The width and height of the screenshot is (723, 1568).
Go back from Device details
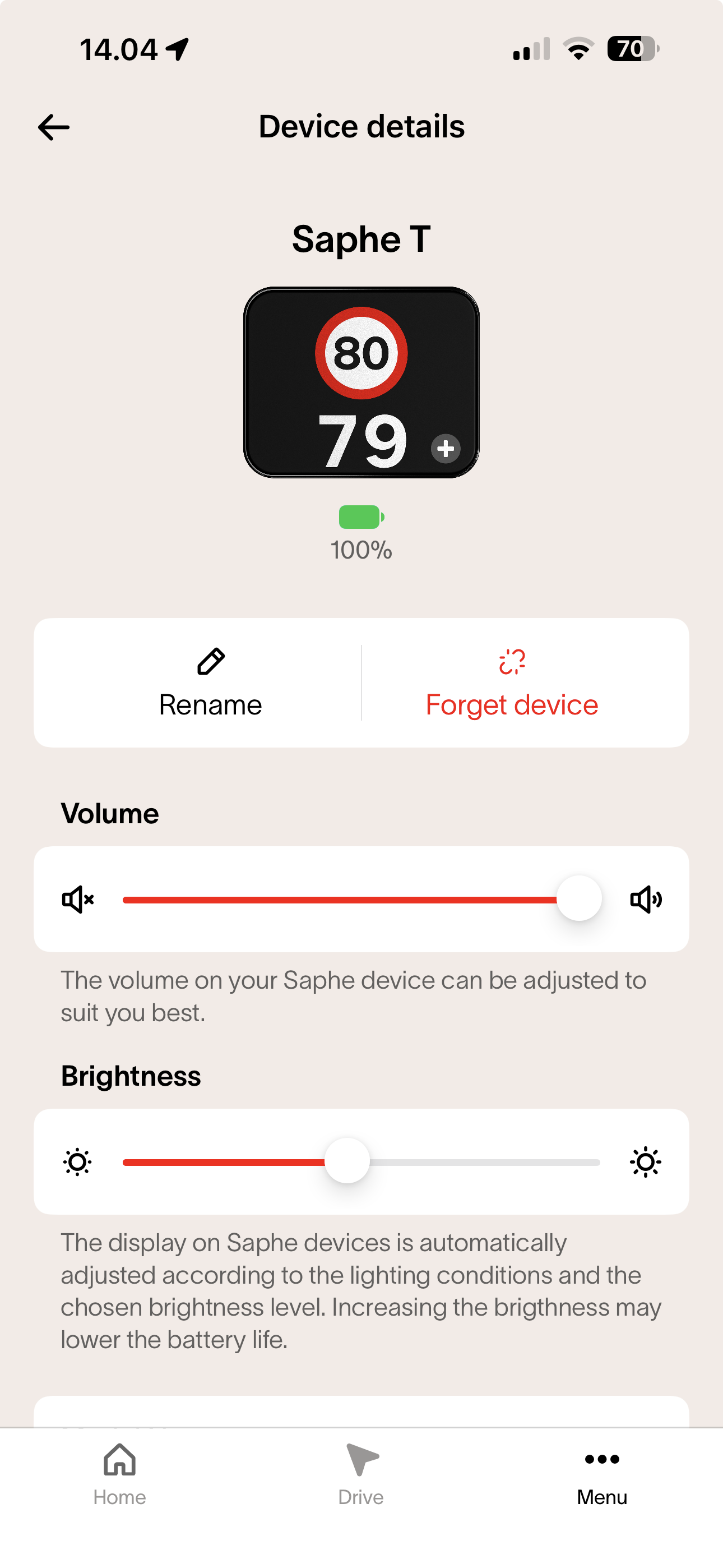(x=54, y=127)
